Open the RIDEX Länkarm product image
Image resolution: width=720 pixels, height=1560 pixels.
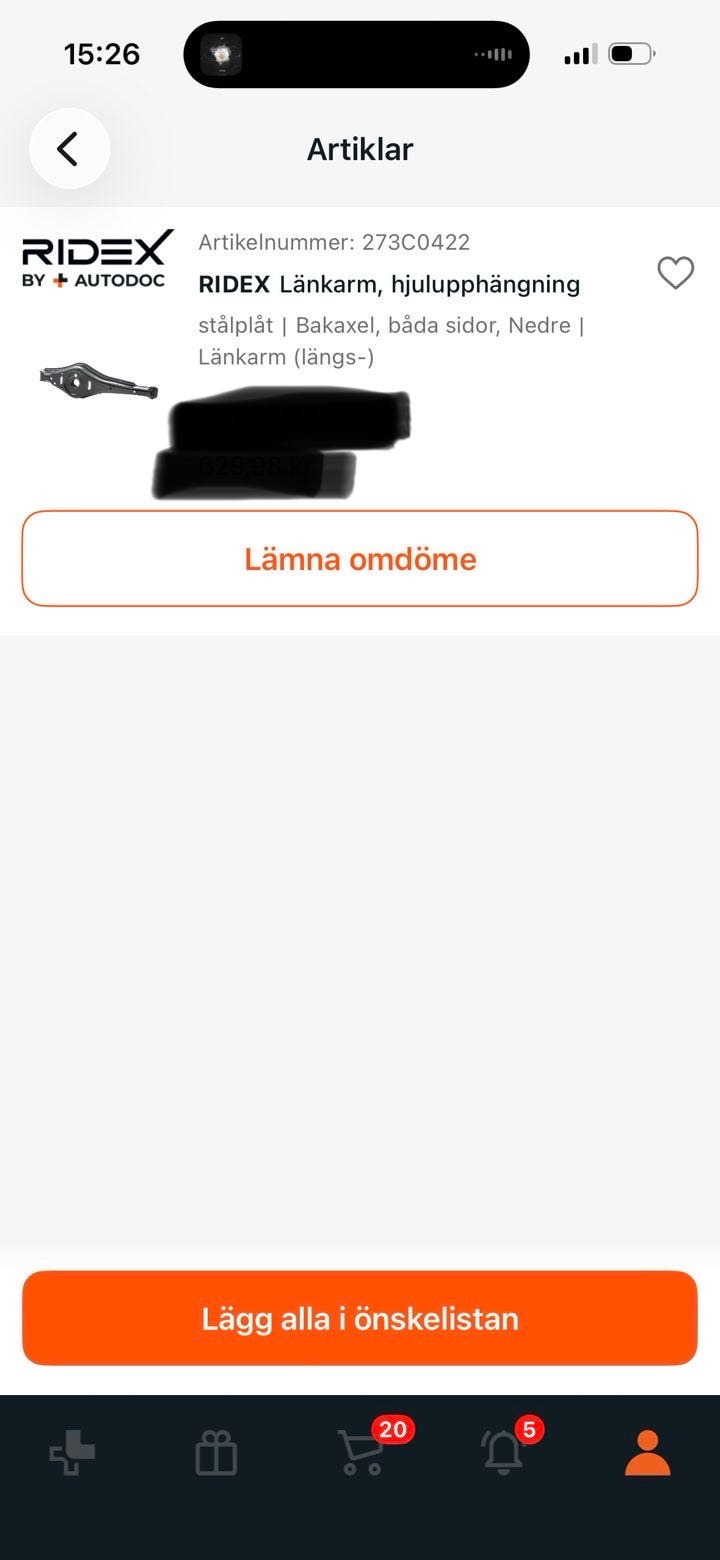coord(99,381)
